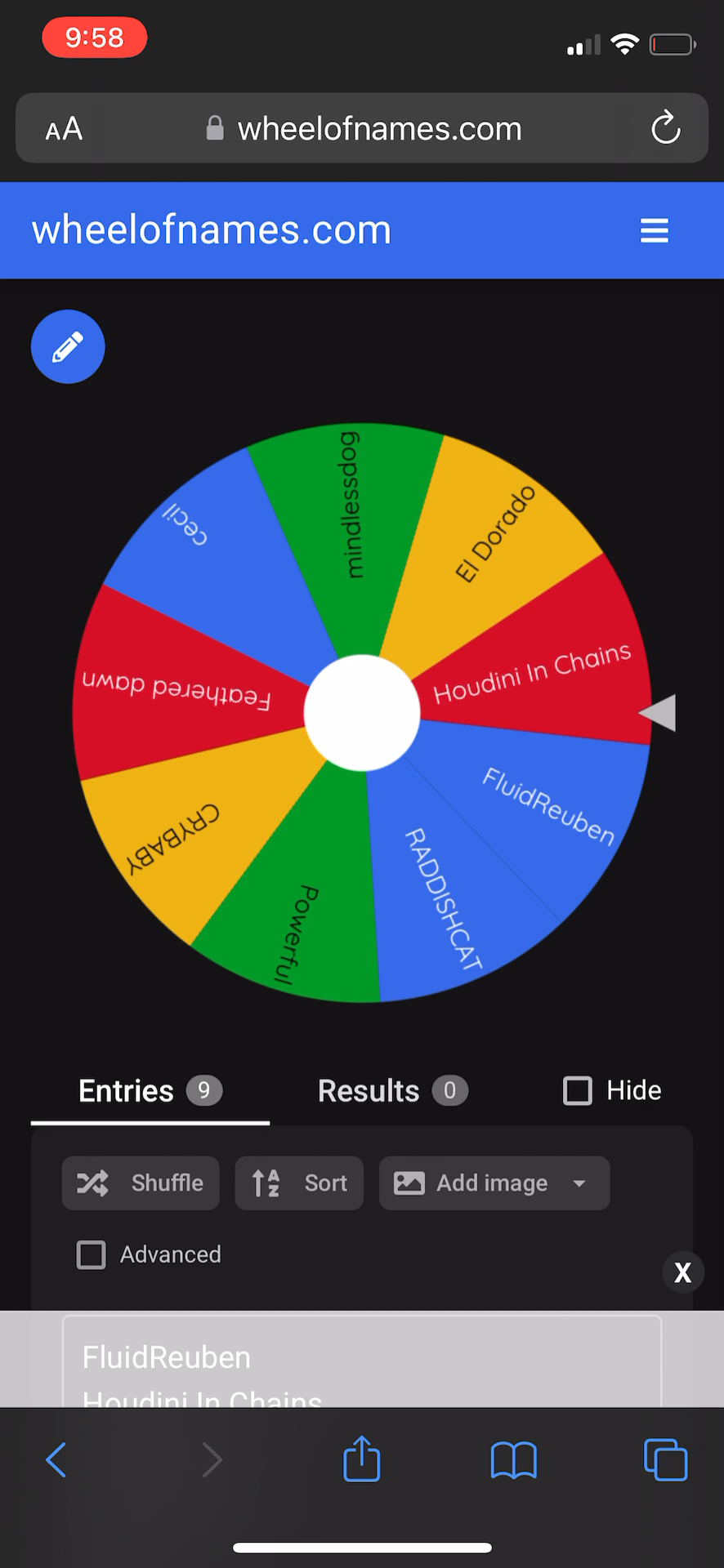Image resolution: width=724 pixels, height=1568 pixels.
Task: Check the Hide checkbox
Action: click(578, 1090)
